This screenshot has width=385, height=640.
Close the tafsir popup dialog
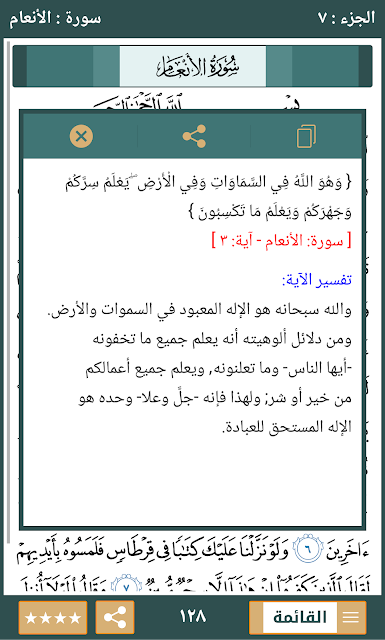coord(81,136)
